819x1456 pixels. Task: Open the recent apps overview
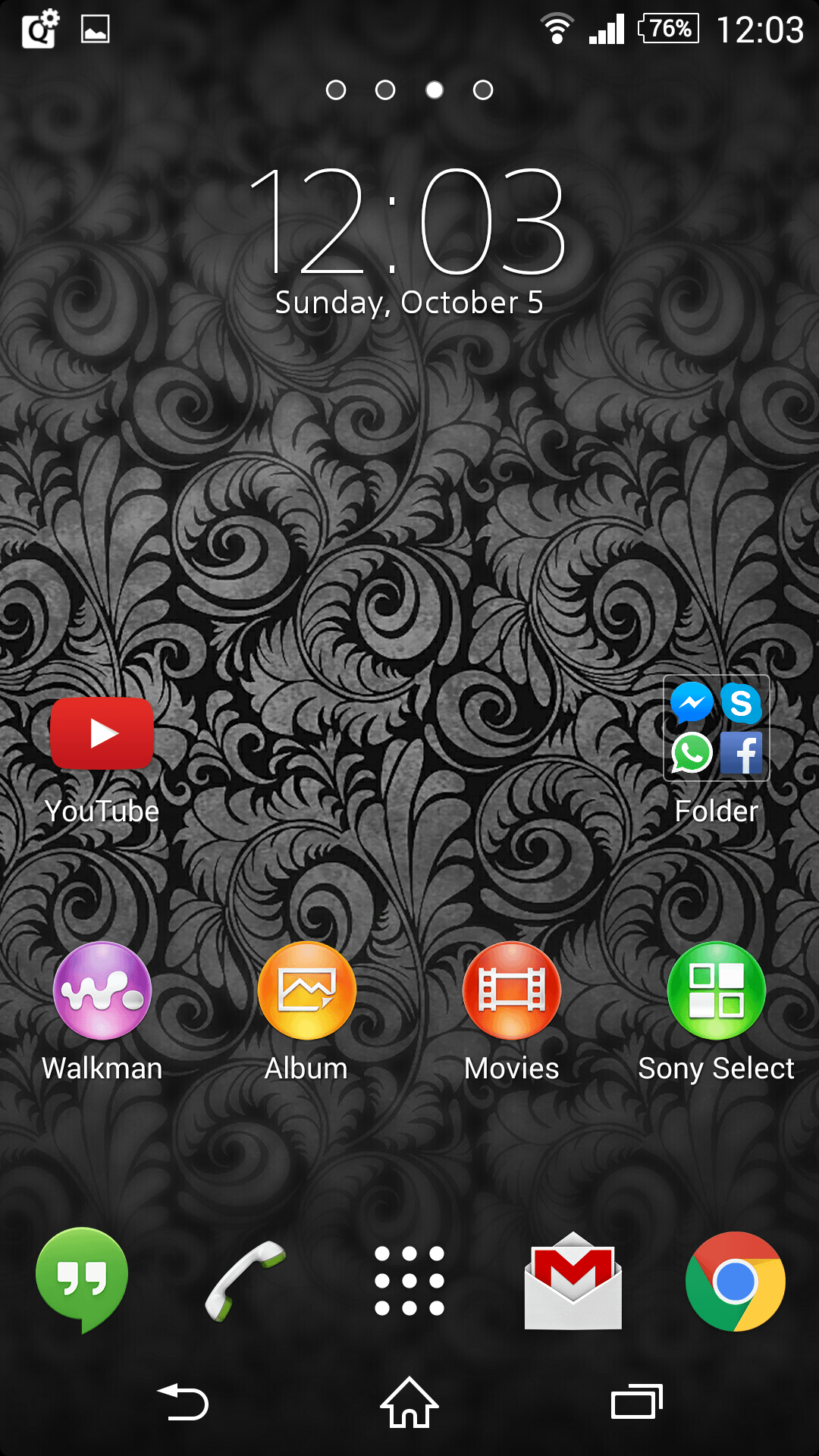pos(637,1401)
